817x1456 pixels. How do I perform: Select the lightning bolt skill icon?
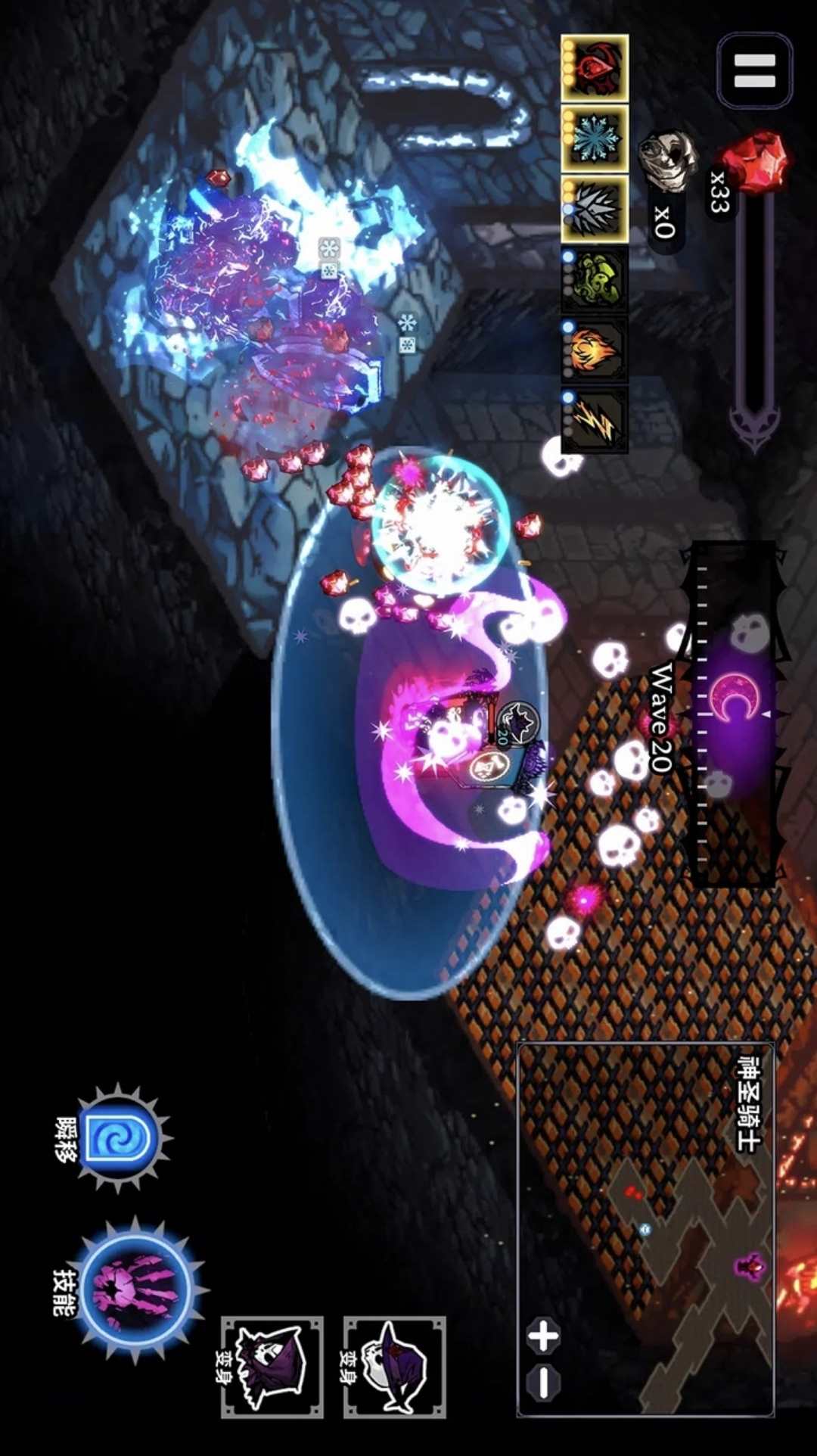click(x=595, y=418)
